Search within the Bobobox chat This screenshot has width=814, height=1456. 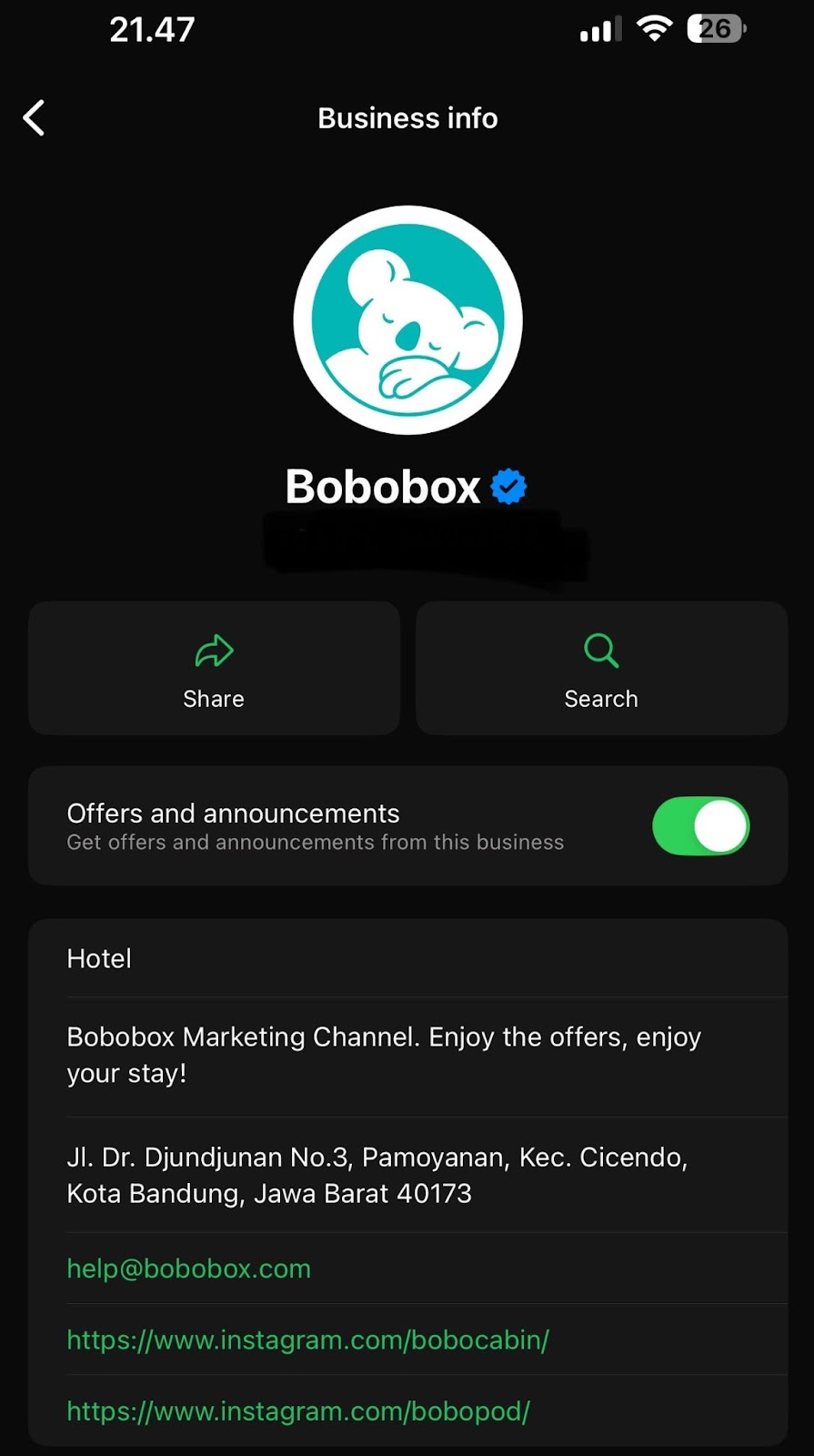click(x=601, y=668)
